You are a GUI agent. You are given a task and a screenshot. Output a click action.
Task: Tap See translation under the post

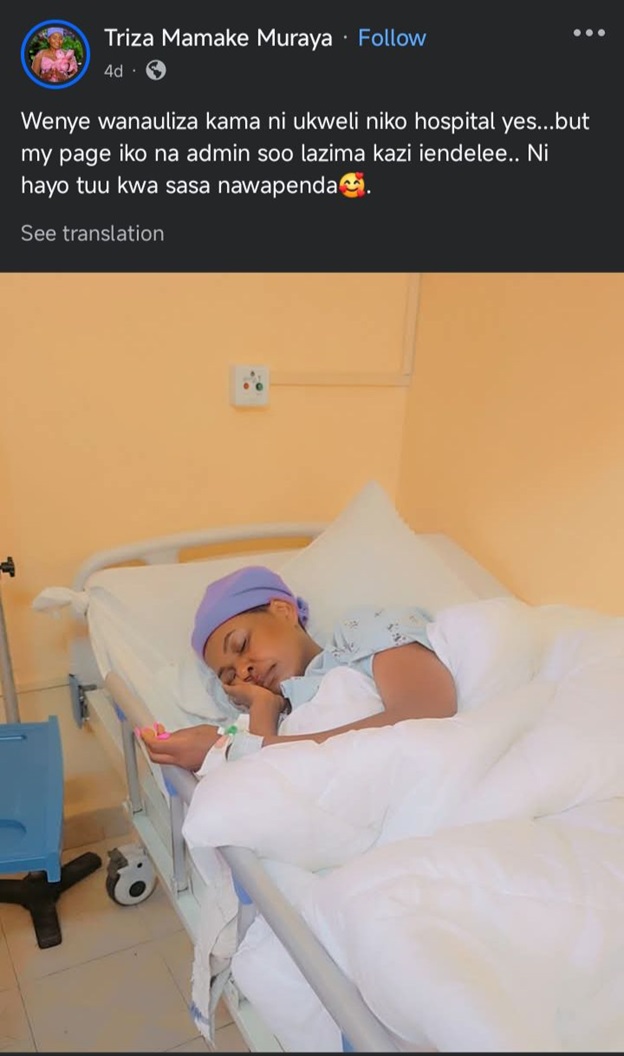pyautogui.click(x=92, y=233)
